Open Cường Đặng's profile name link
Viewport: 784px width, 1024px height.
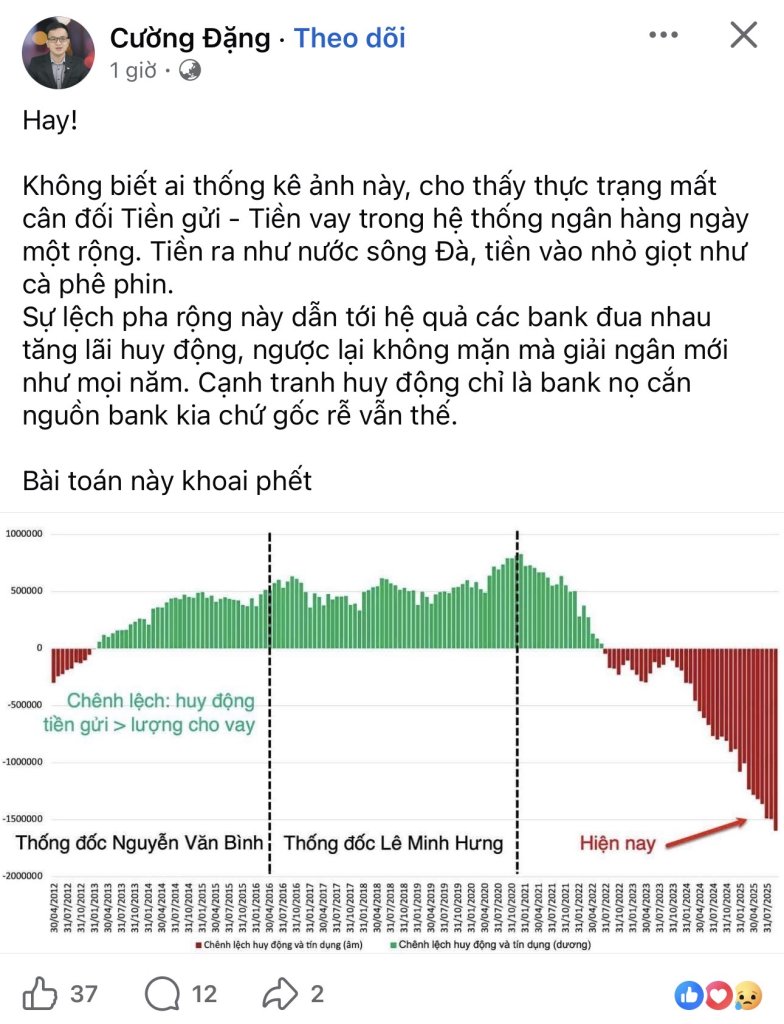190,38
